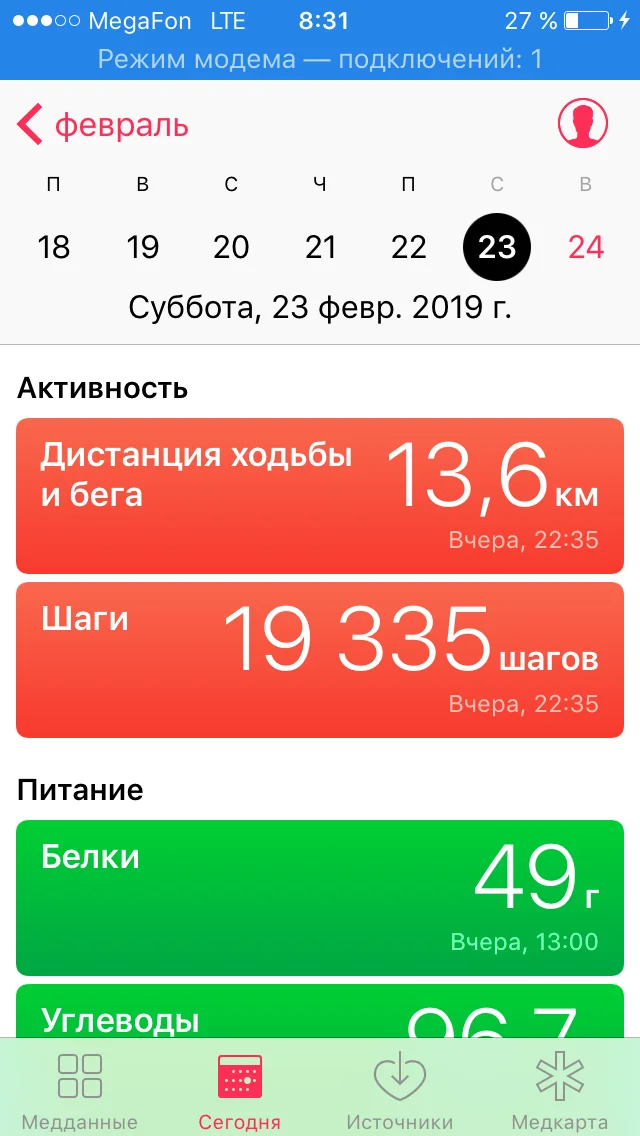Open the user profile icon
Screen dimensions: 640x1136
click(x=583, y=124)
